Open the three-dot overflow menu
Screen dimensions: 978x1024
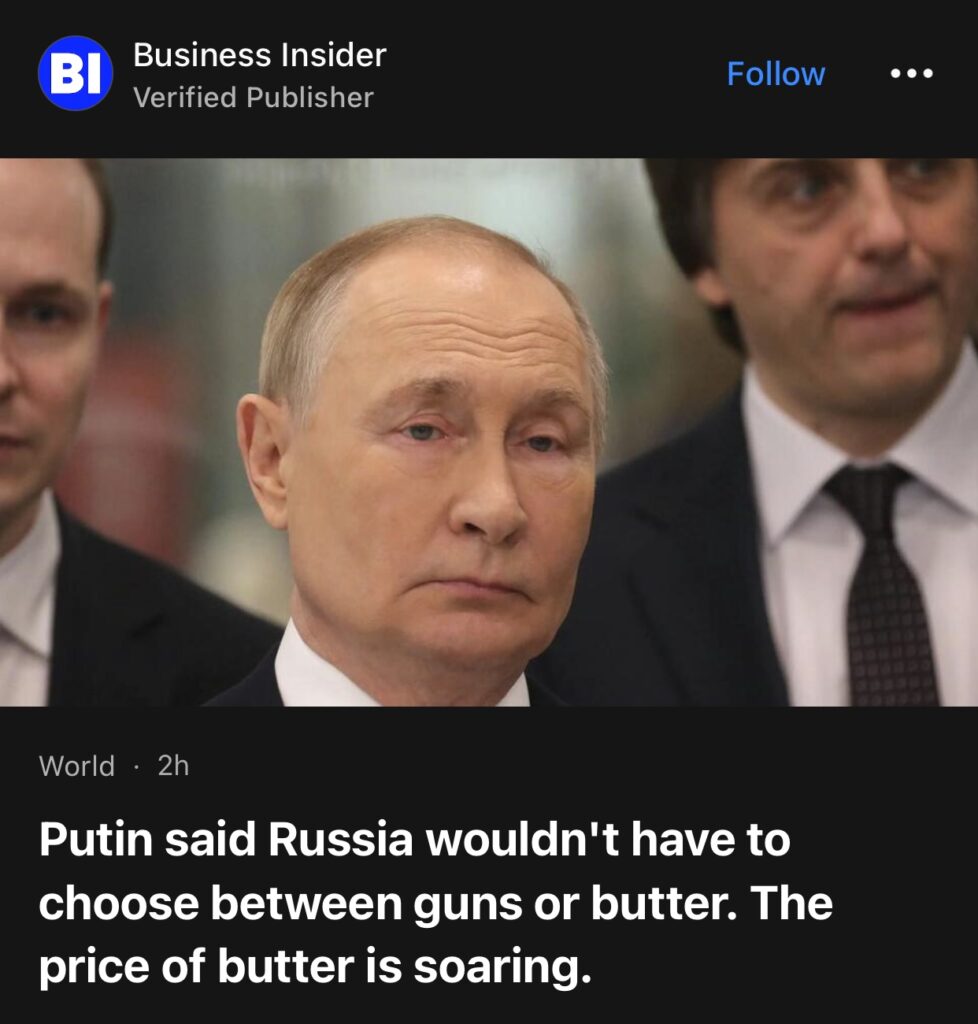[x=911, y=74]
